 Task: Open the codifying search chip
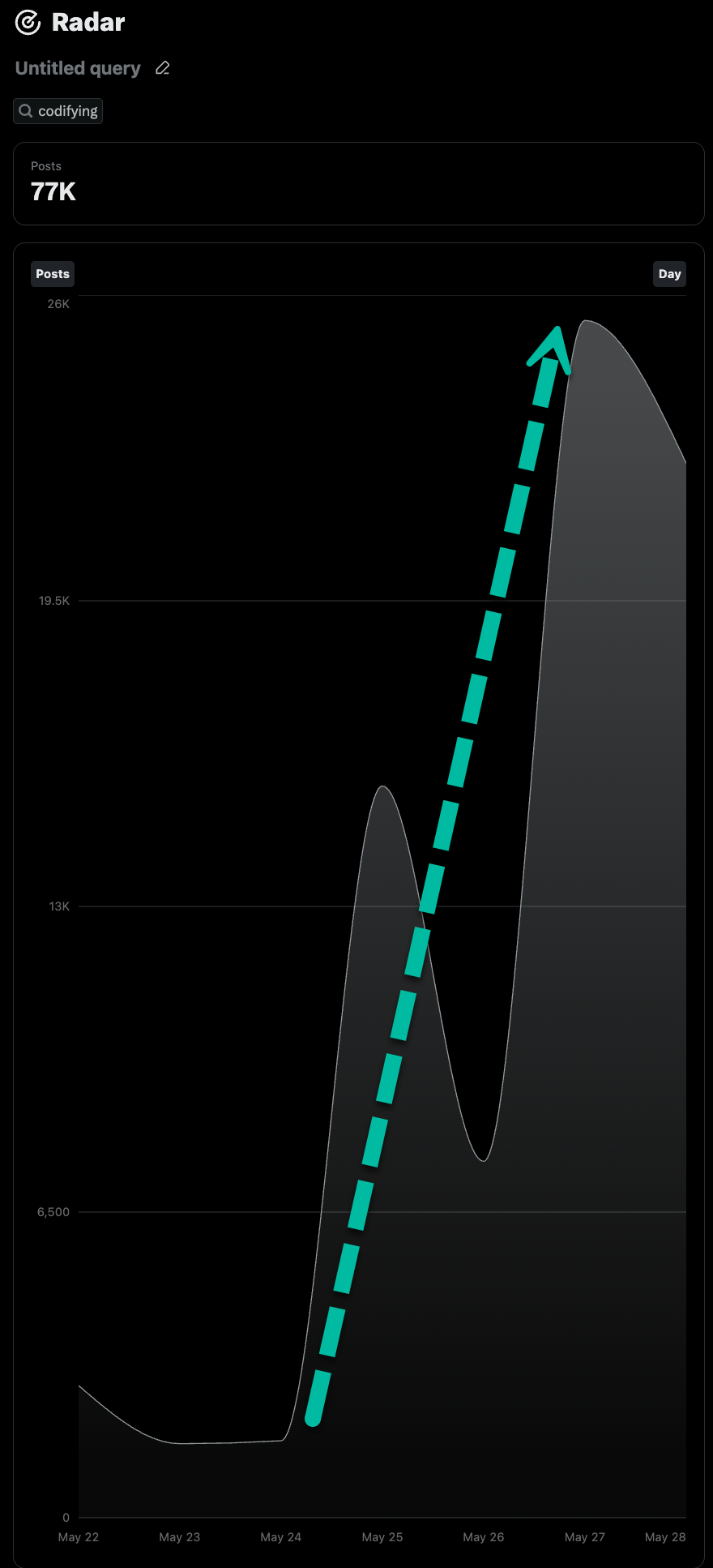pyautogui.click(x=58, y=111)
